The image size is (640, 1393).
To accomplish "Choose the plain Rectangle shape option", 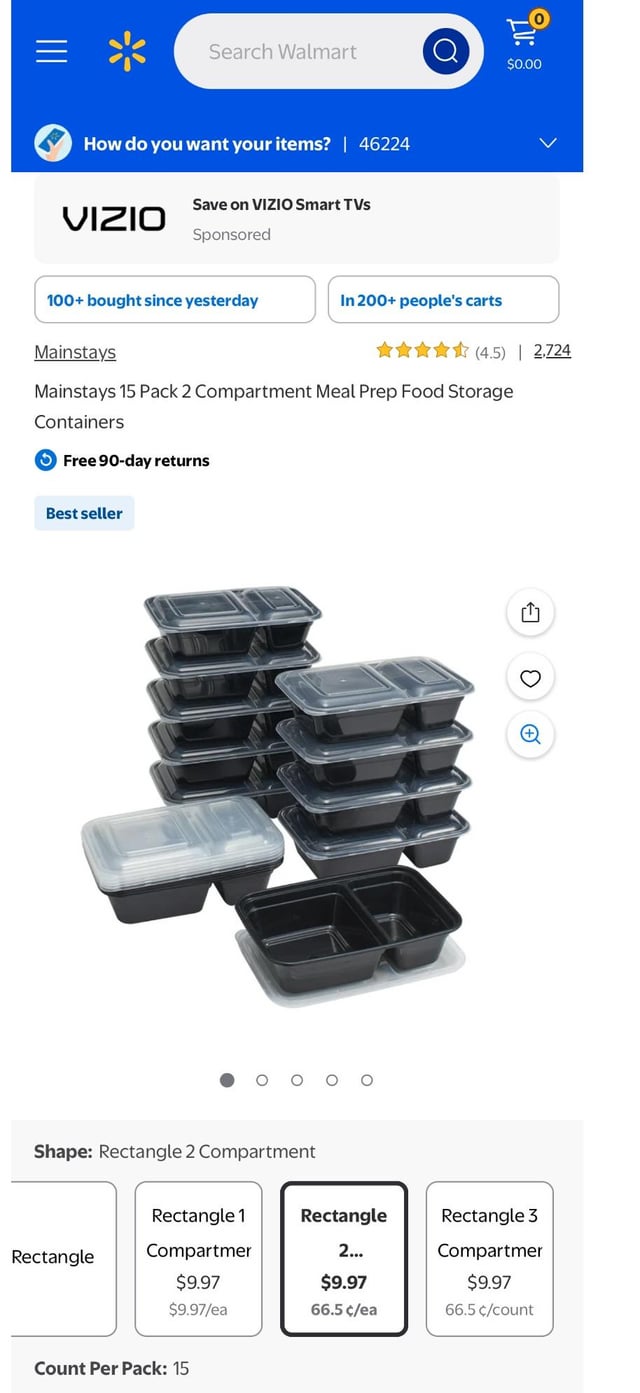I will coord(60,1258).
